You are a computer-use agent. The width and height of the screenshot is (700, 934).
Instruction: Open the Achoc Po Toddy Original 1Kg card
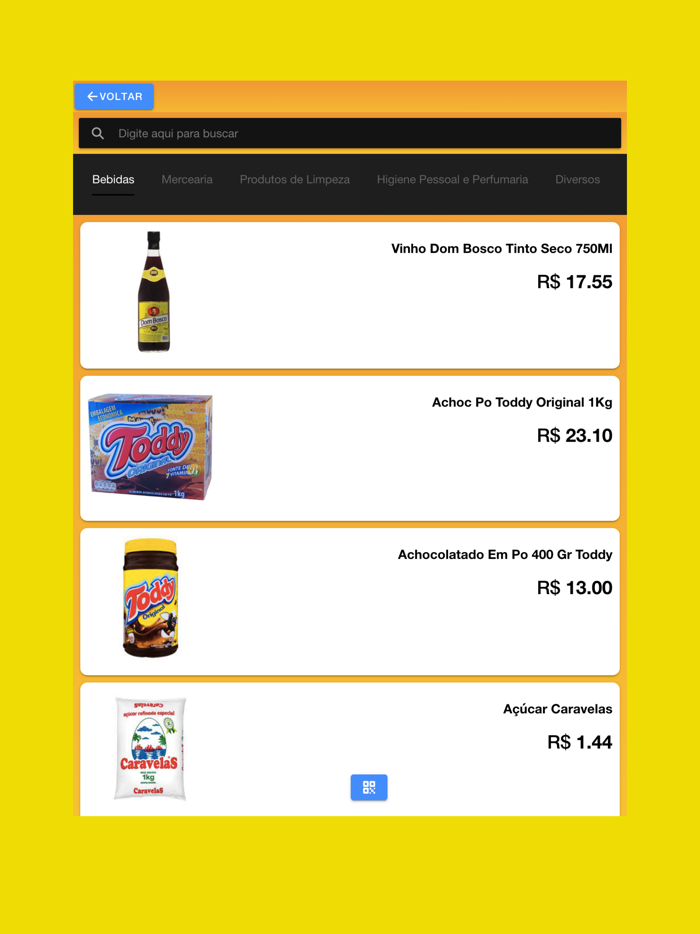click(350, 448)
